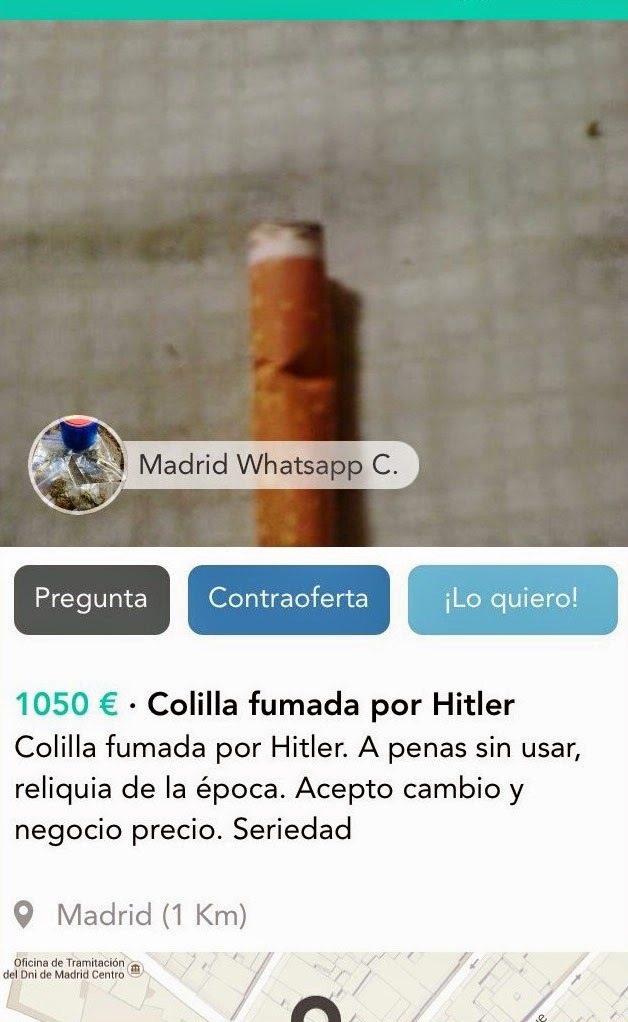This screenshot has height=1022, width=628.
Task: Tap the Pregunta button
Action: point(91,599)
